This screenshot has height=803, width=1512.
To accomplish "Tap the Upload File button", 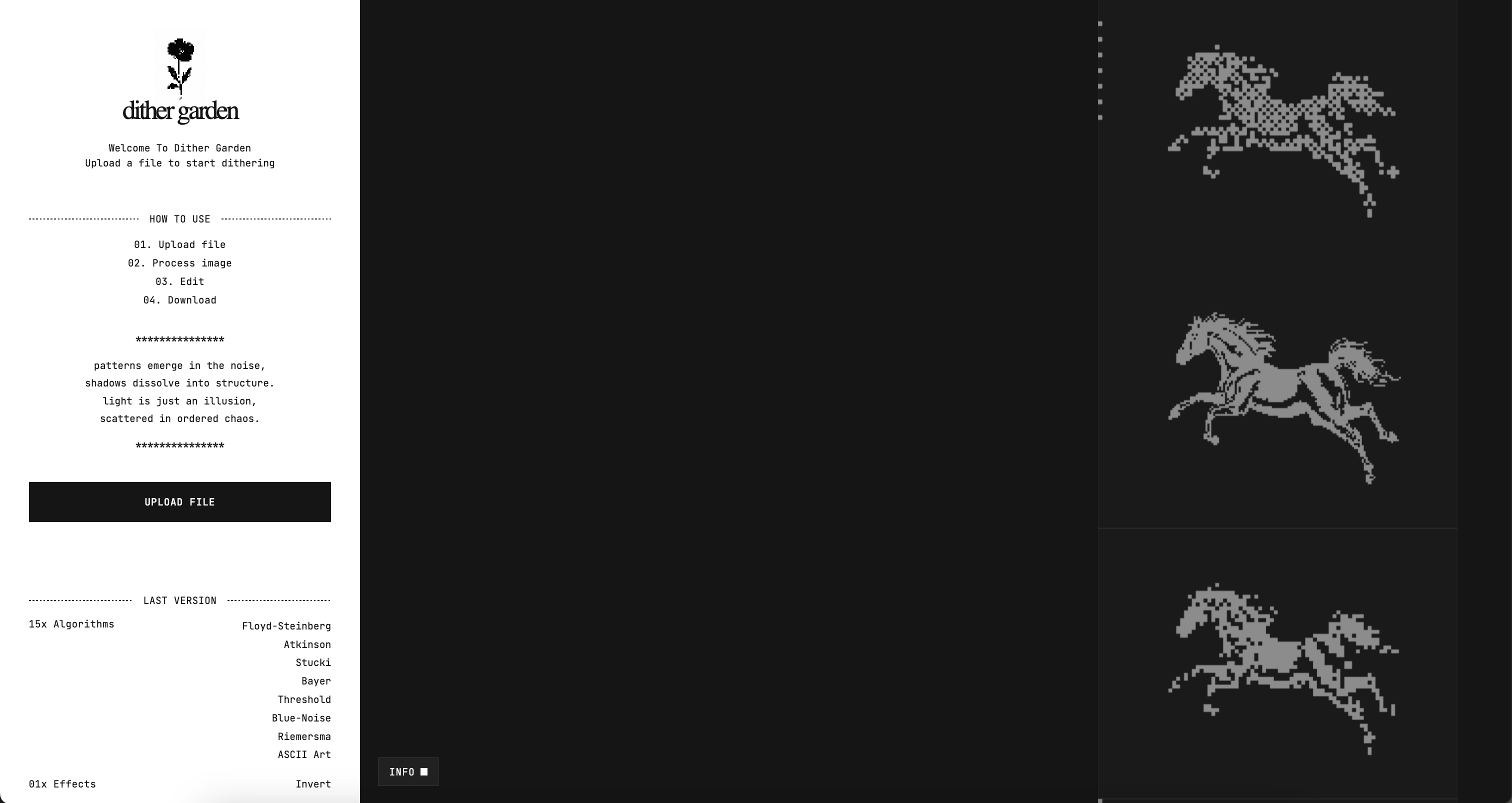I will [x=179, y=502].
